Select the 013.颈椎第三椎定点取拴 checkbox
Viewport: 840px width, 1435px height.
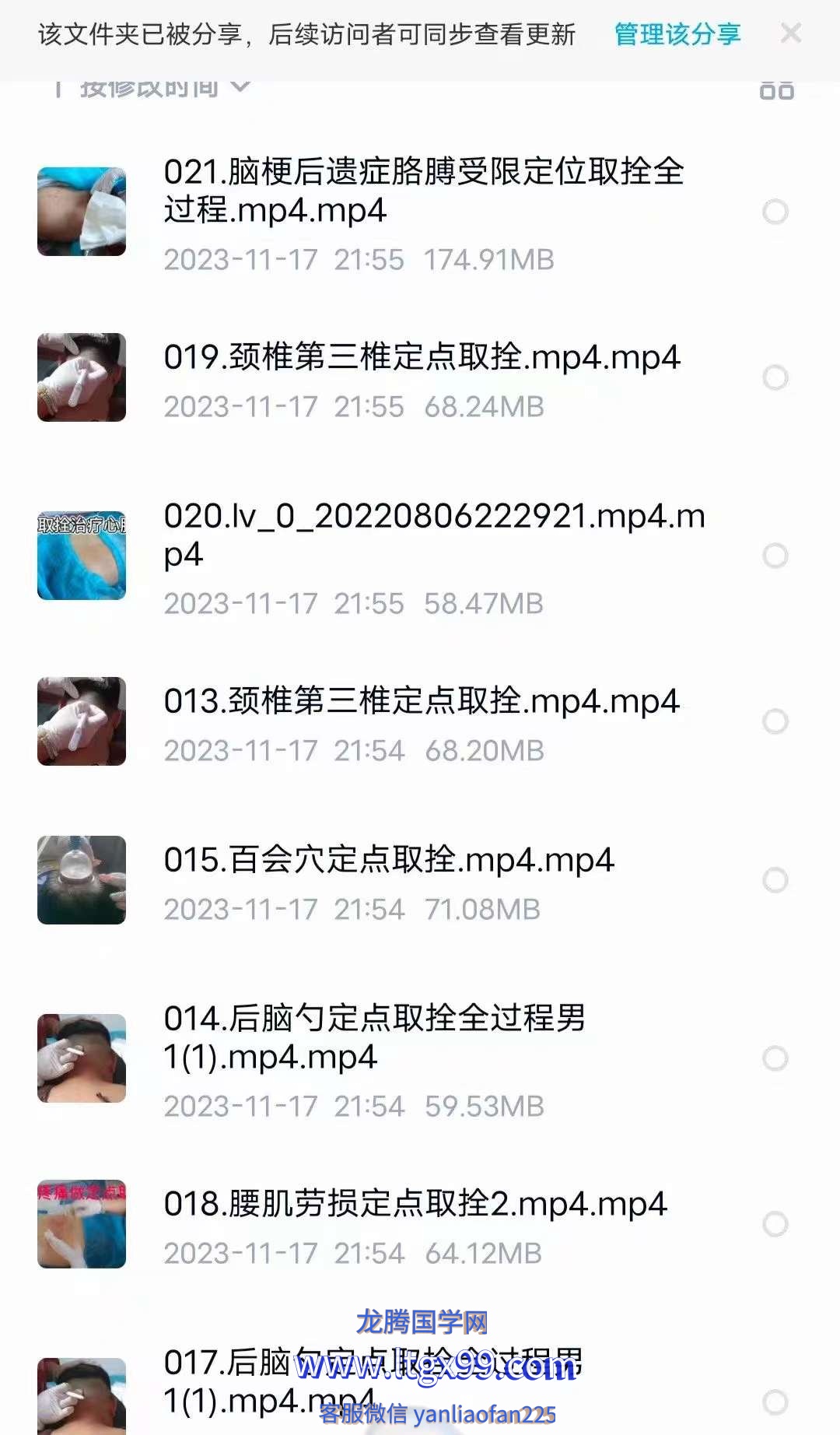point(775,721)
